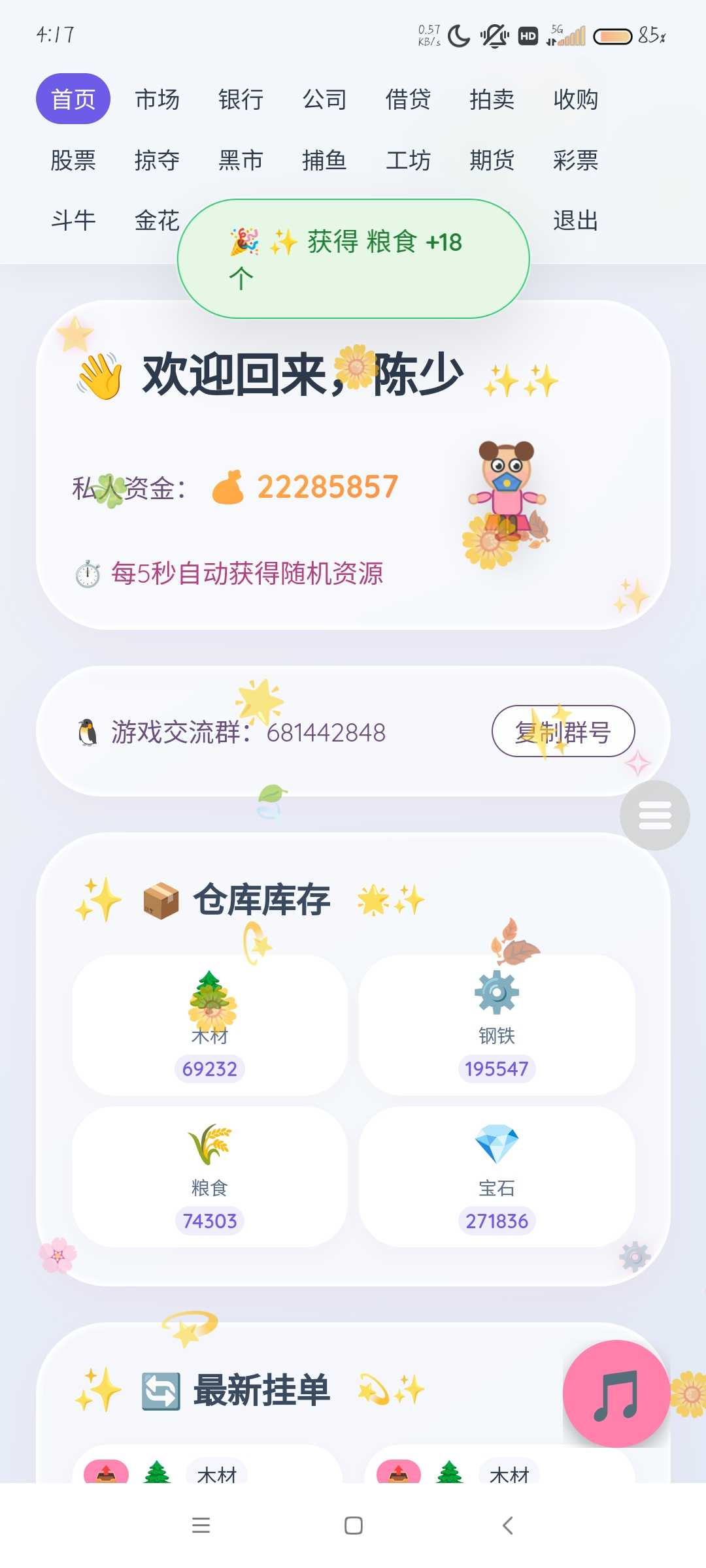The image size is (706, 1568).
Task: Go to the 彩票 page
Action: [x=575, y=160]
